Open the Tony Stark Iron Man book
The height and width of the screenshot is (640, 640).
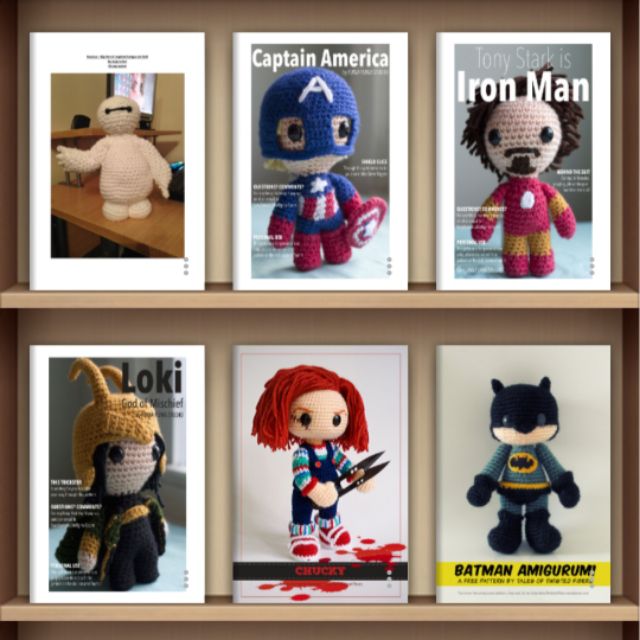(523, 160)
